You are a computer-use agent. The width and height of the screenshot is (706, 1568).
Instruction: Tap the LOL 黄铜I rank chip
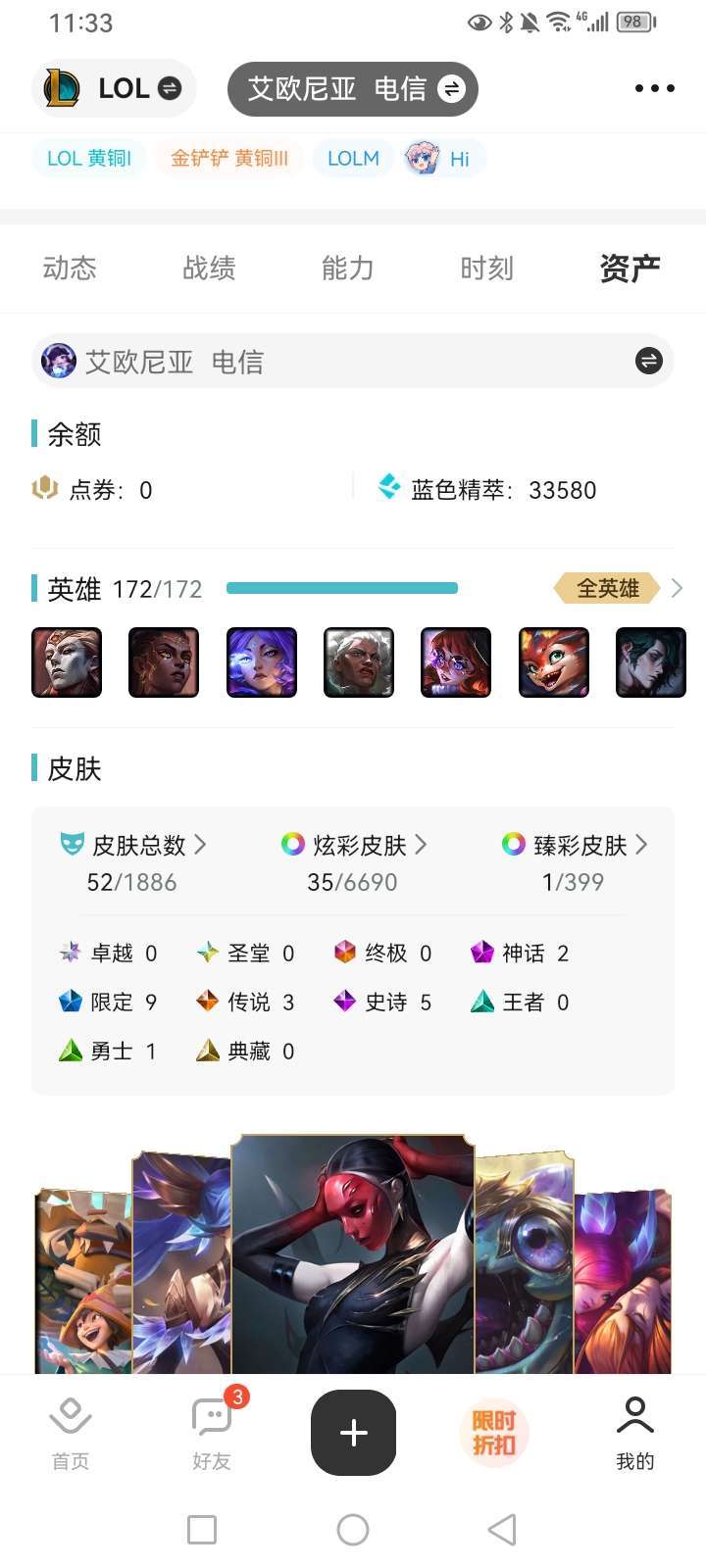tap(89, 159)
